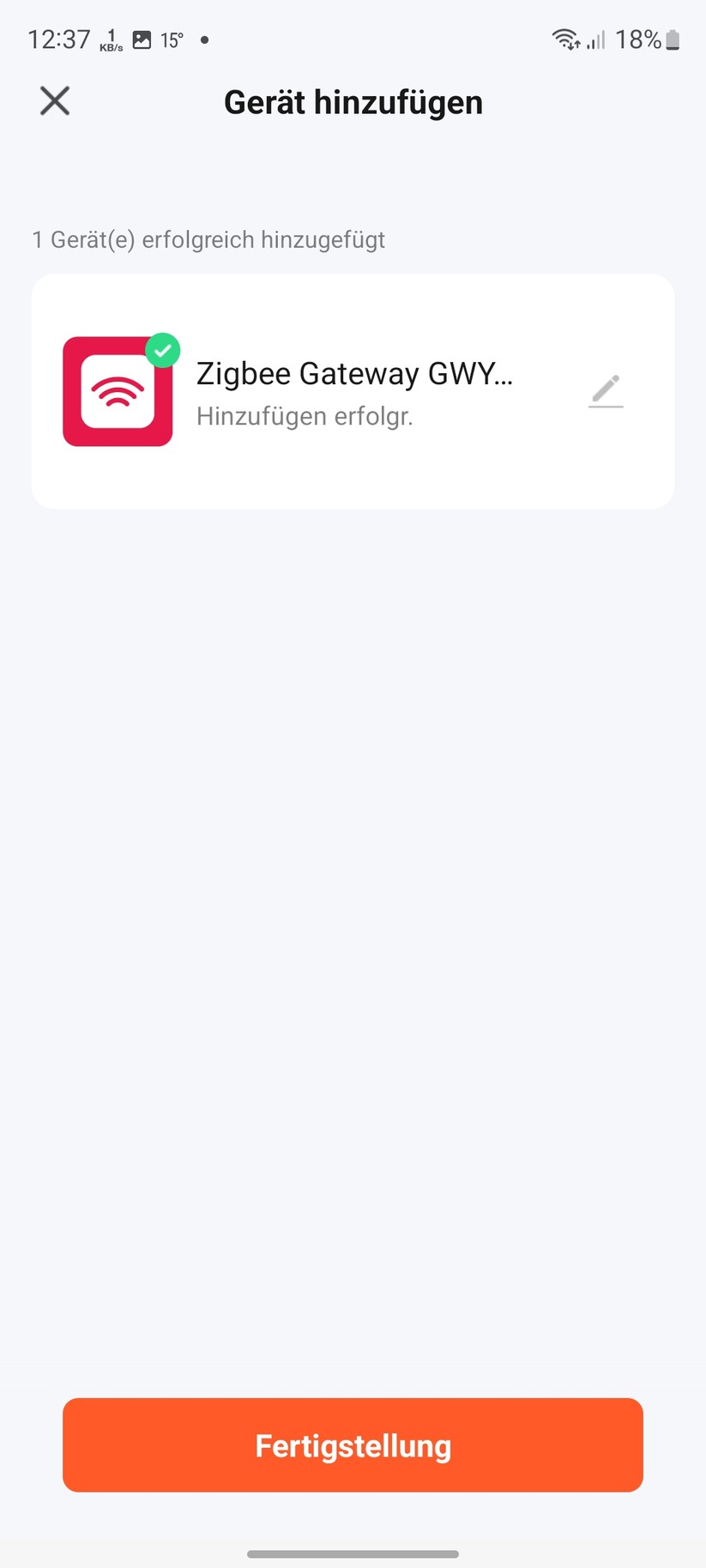Viewport: 706px width, 1568px height.
Task: Tap the clock showing 12:37
Action: tap(59, 38)
